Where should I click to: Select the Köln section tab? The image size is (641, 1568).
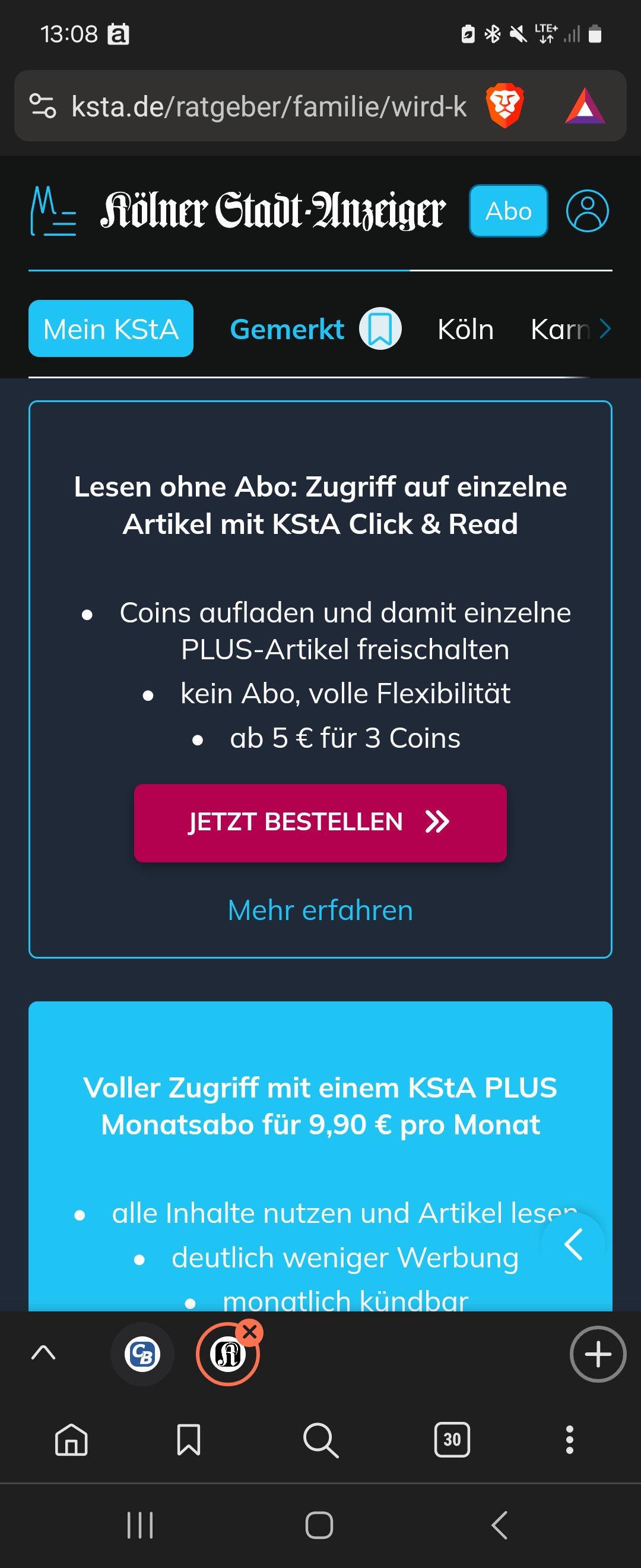click(465, 328)
